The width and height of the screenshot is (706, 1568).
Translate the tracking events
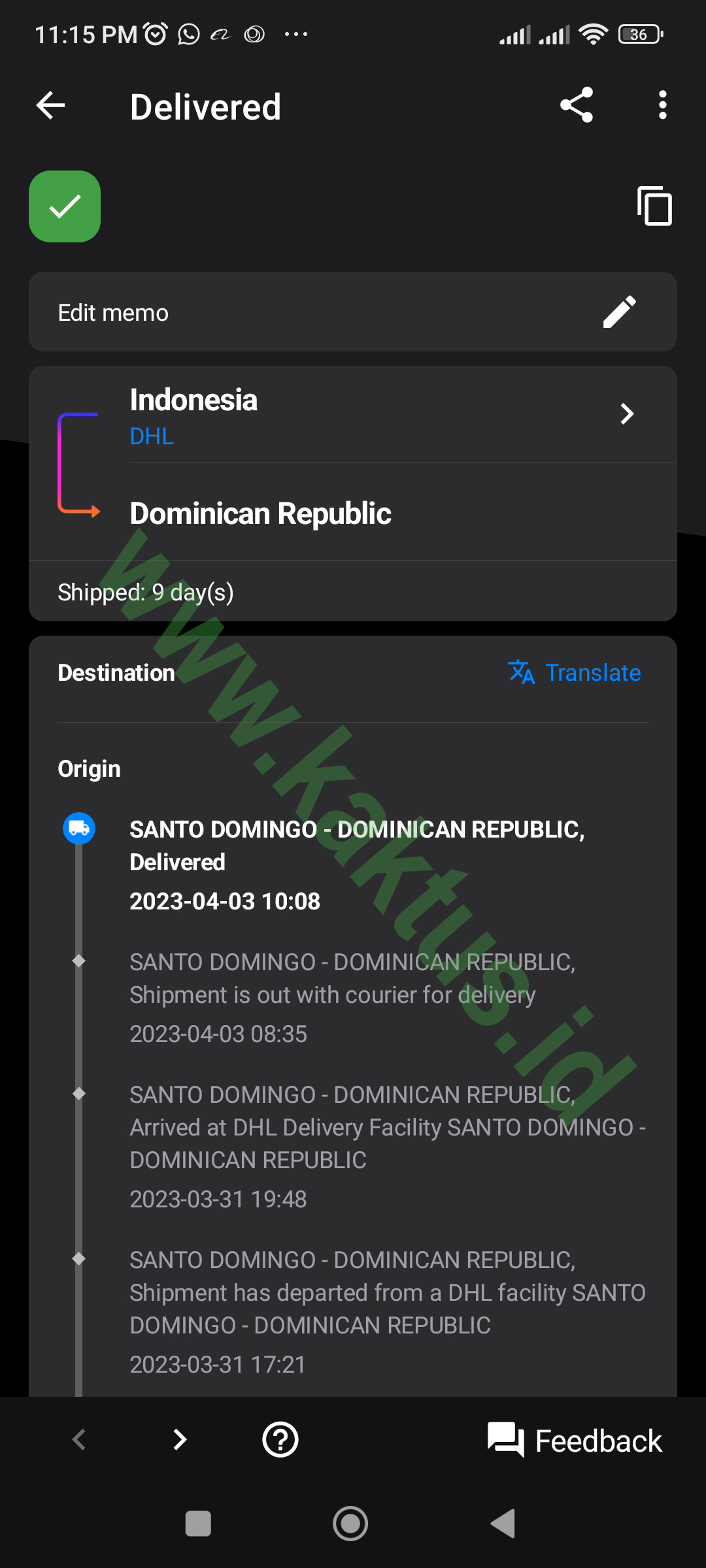(x=575, y=672)
